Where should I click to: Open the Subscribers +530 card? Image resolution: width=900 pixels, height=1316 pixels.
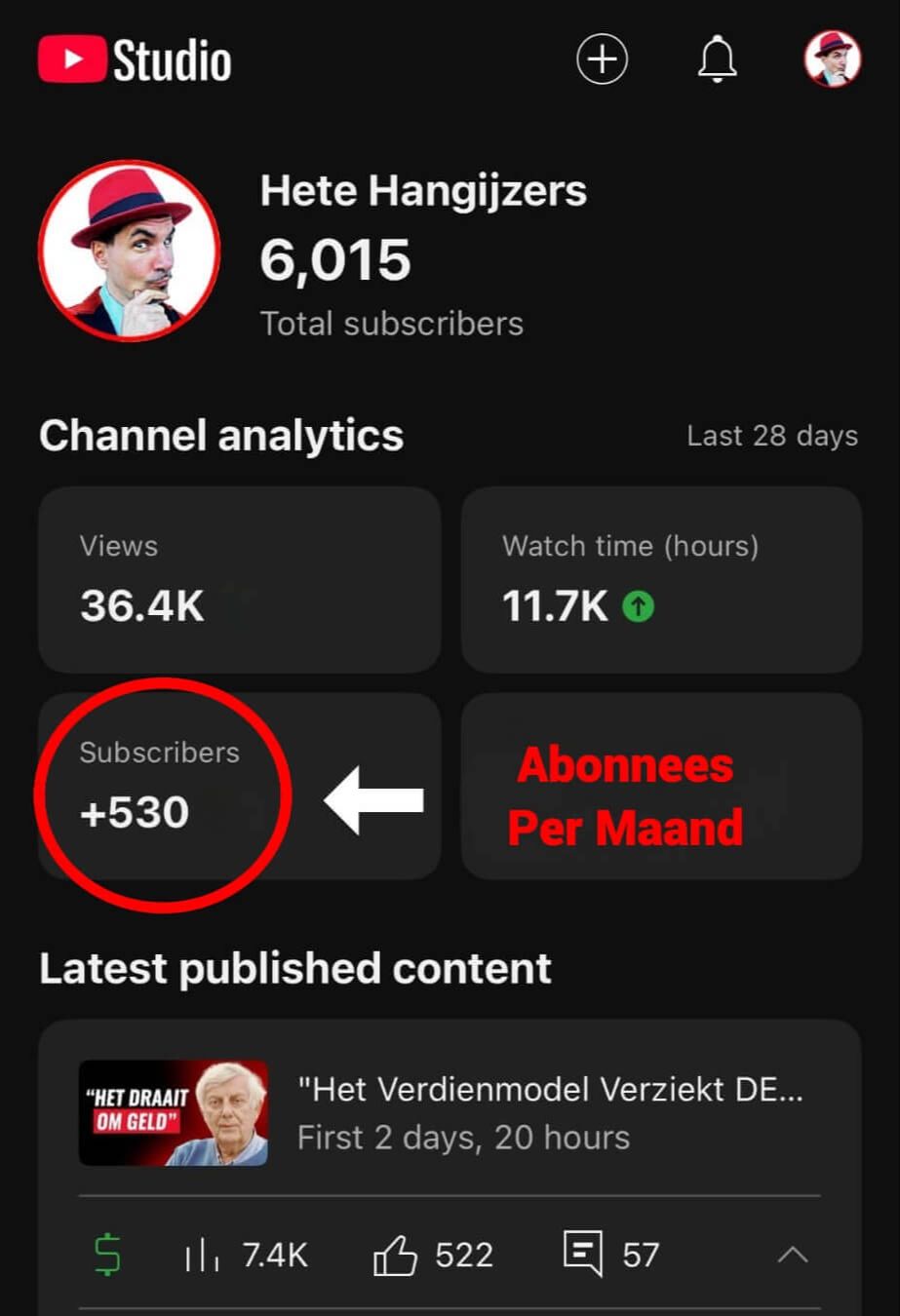(239, 786)
